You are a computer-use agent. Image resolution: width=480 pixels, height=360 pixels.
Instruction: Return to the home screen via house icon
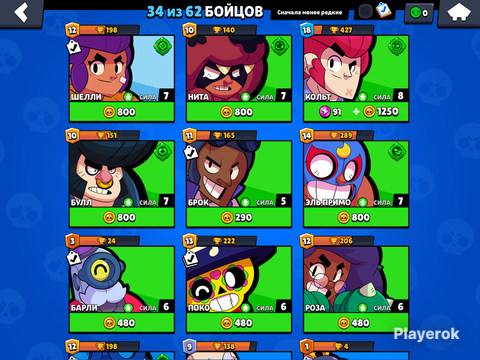click(x=459, y=12)
